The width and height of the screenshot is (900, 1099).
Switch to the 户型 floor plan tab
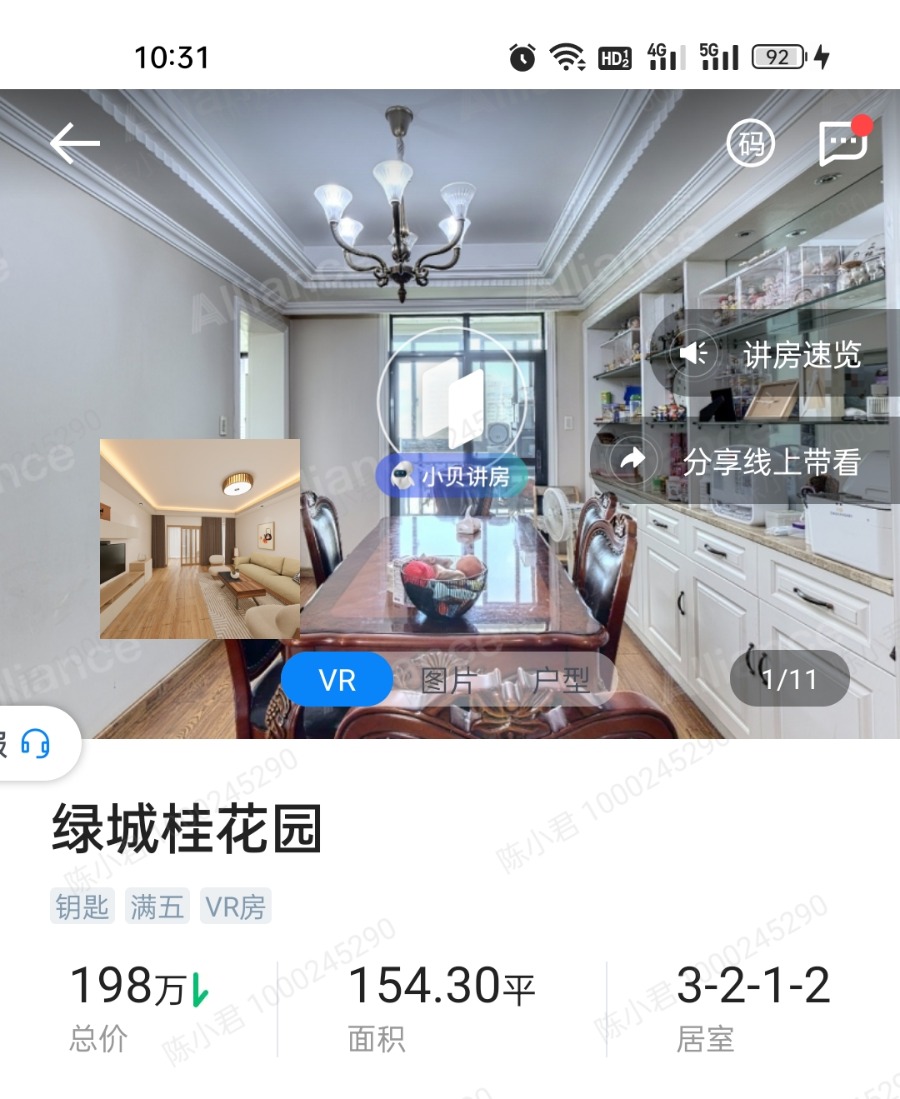tap(561, 680)
